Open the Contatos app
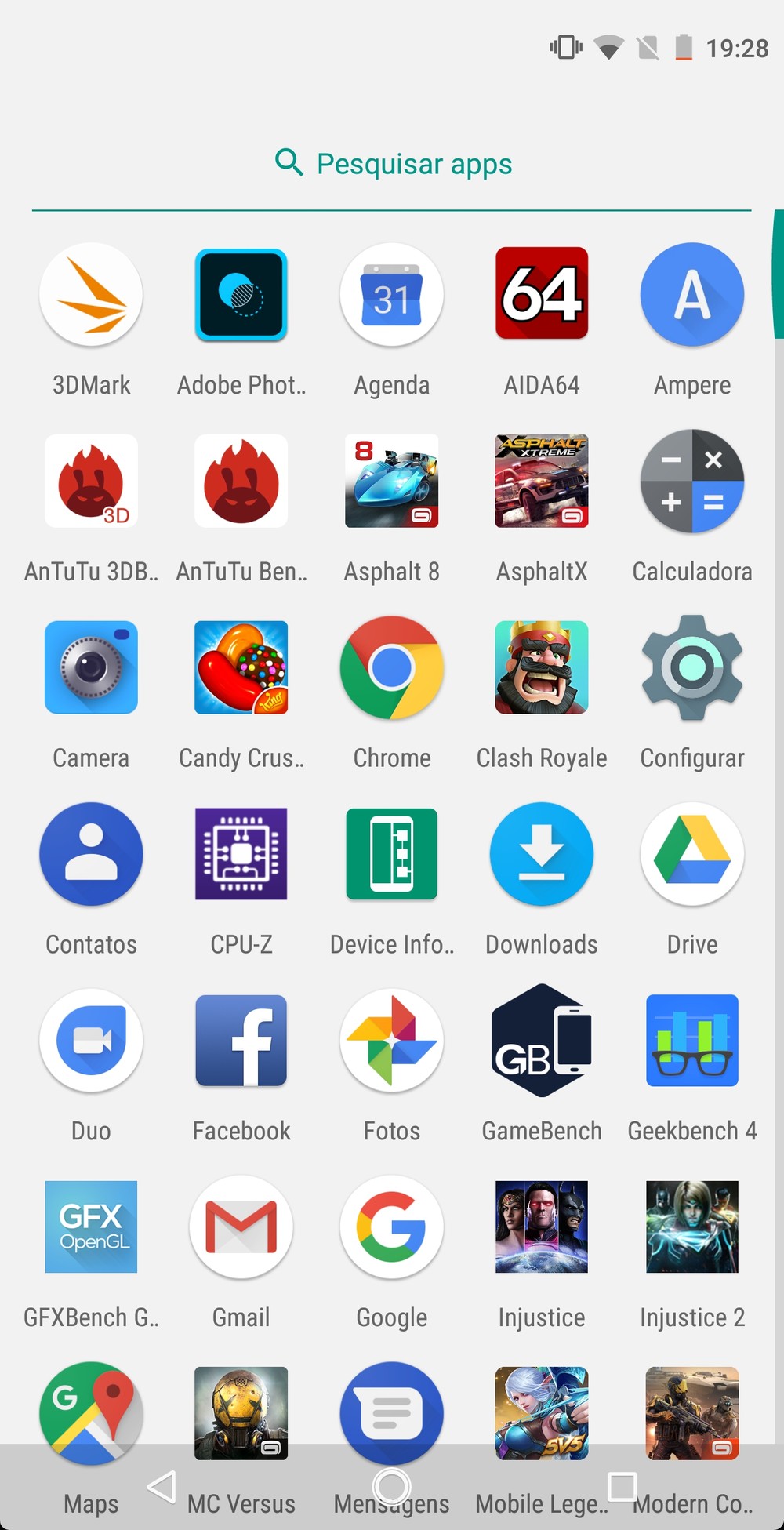Screen dimensions: 784x1530 (91, 854)
